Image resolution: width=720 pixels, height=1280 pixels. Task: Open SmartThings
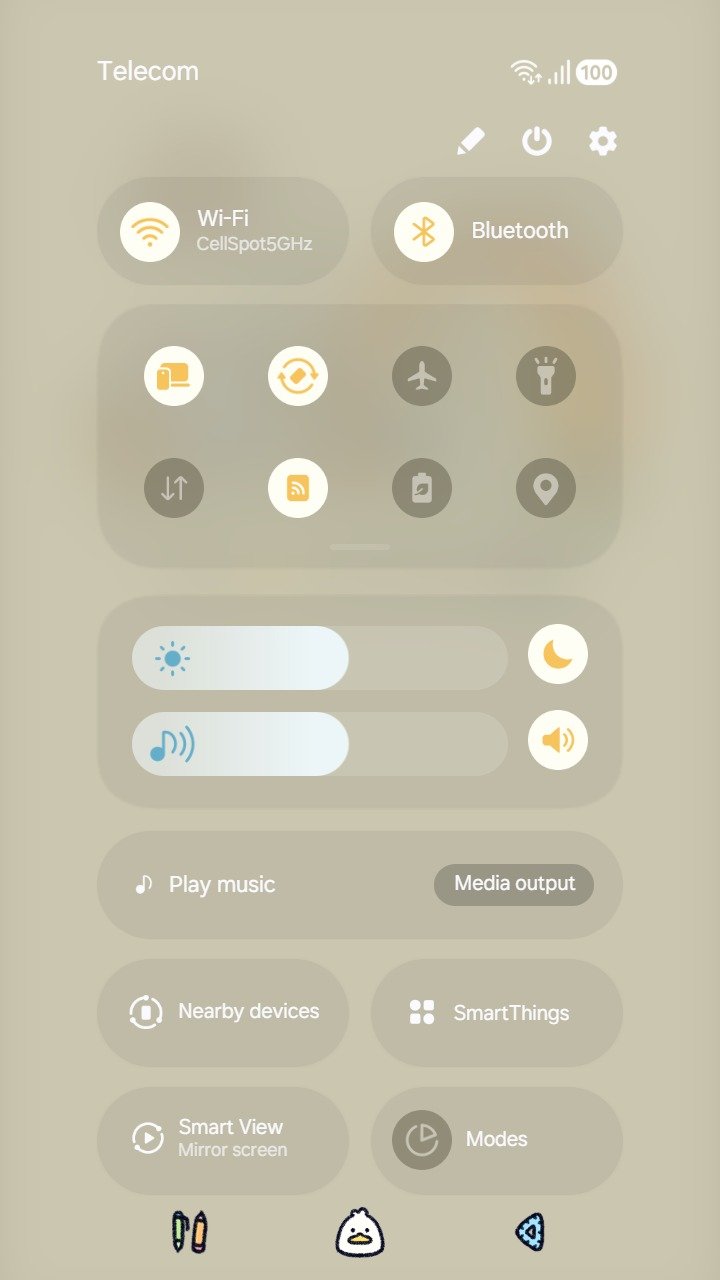pyautogui.click(x=497, y=1012)
